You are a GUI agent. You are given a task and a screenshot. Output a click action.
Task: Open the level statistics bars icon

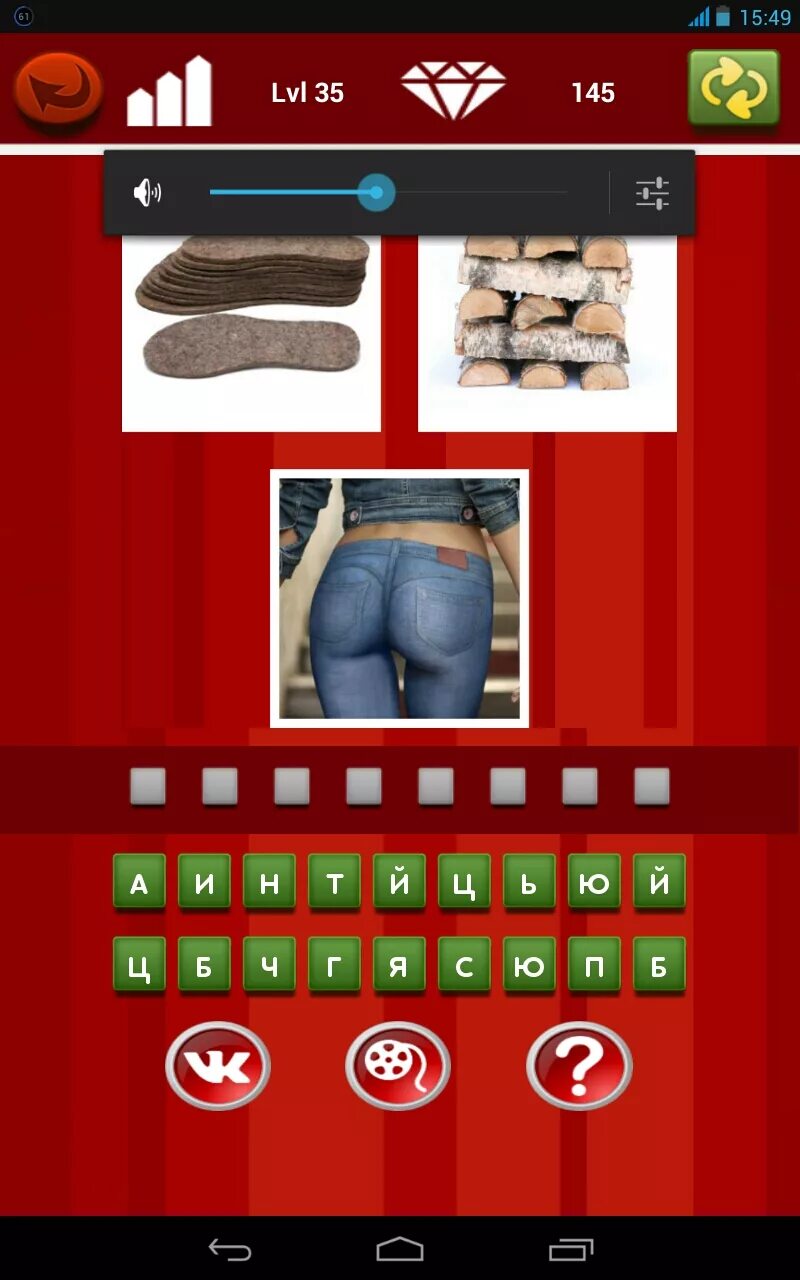pyautogui.click(x=170, y=91)
